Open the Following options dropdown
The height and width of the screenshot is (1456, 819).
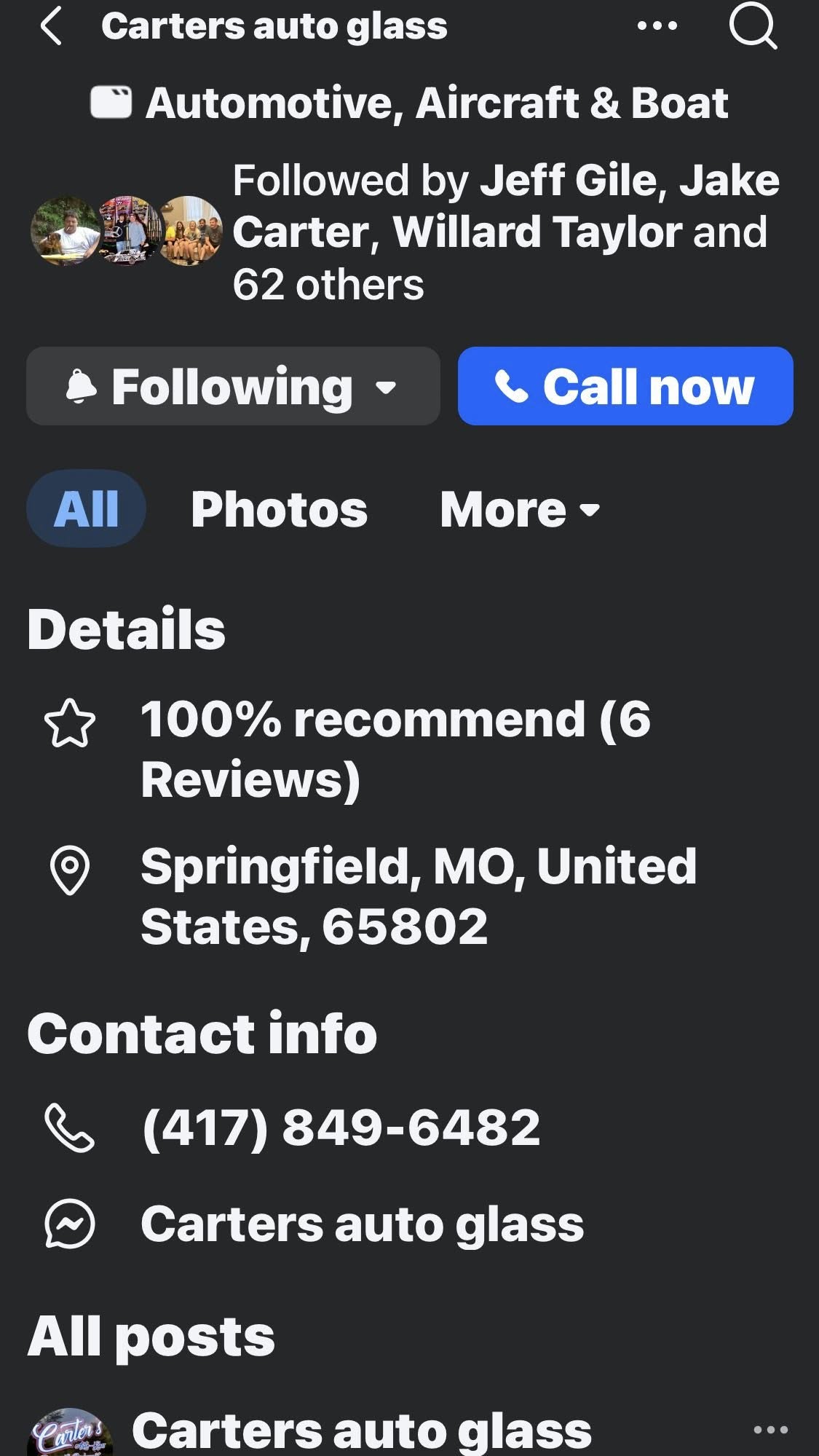[233, 386]
